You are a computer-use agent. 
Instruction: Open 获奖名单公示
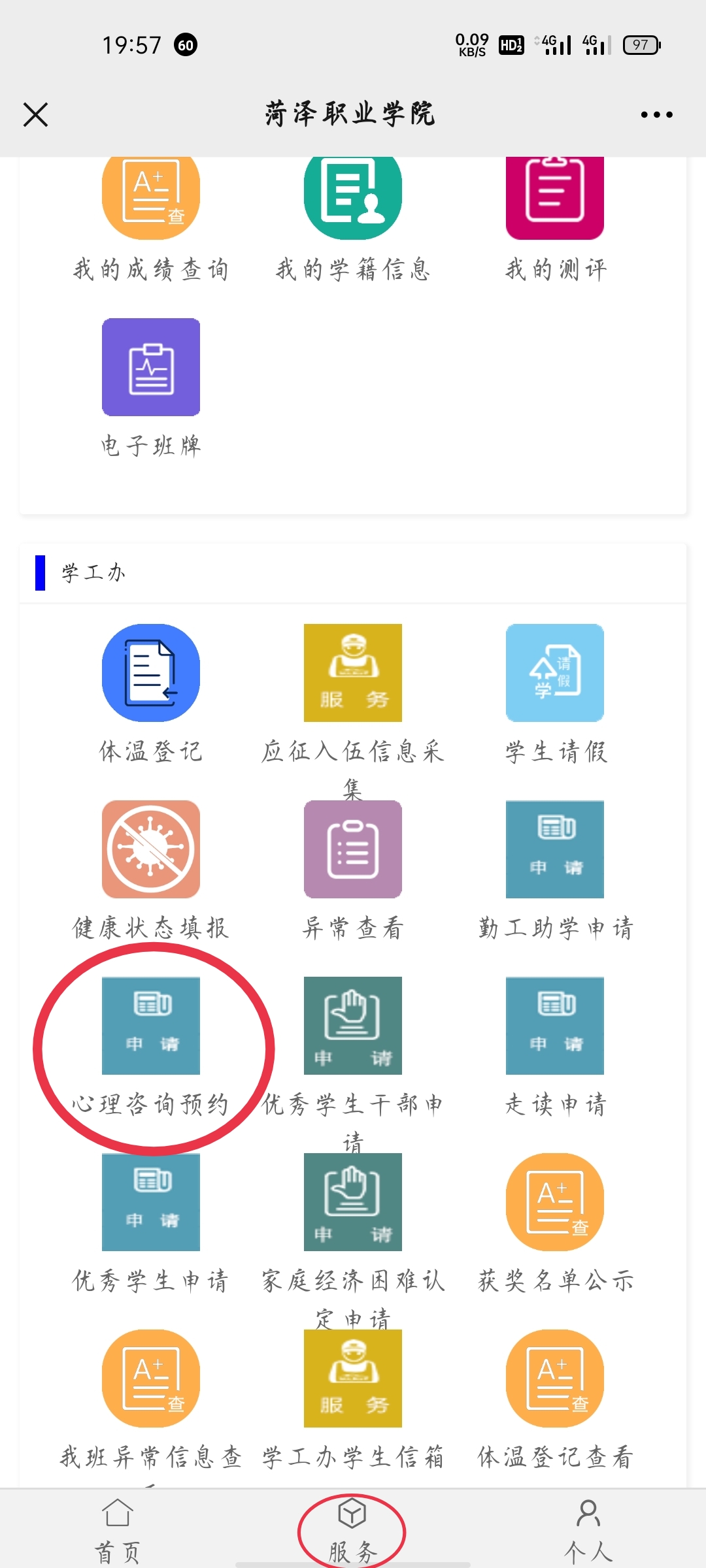coord(554,1202)
